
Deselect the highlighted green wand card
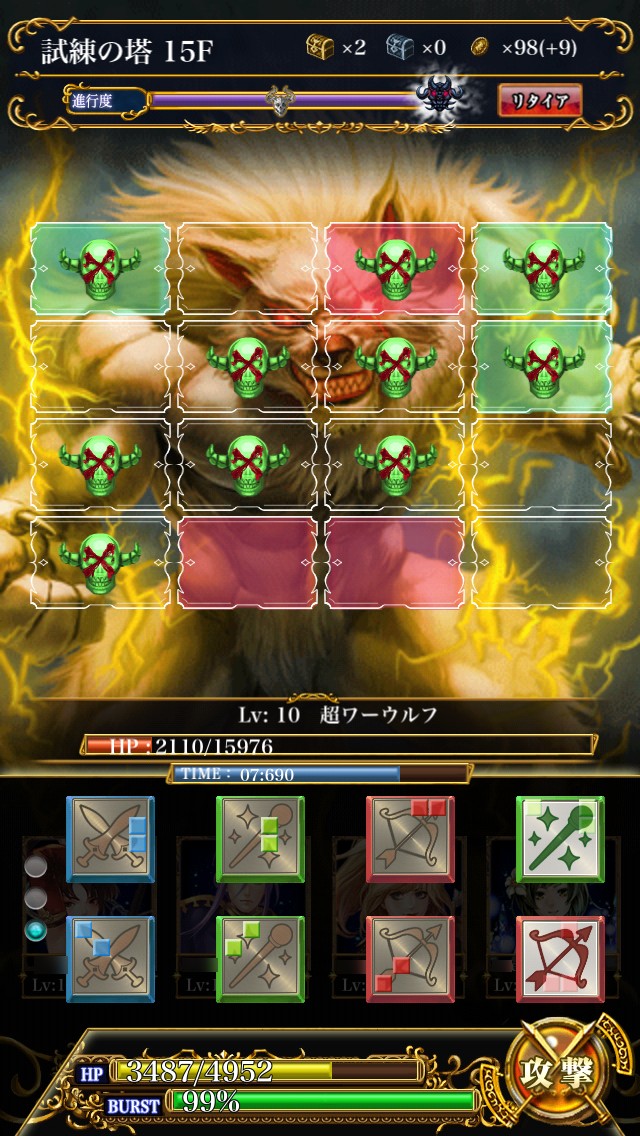560,840
